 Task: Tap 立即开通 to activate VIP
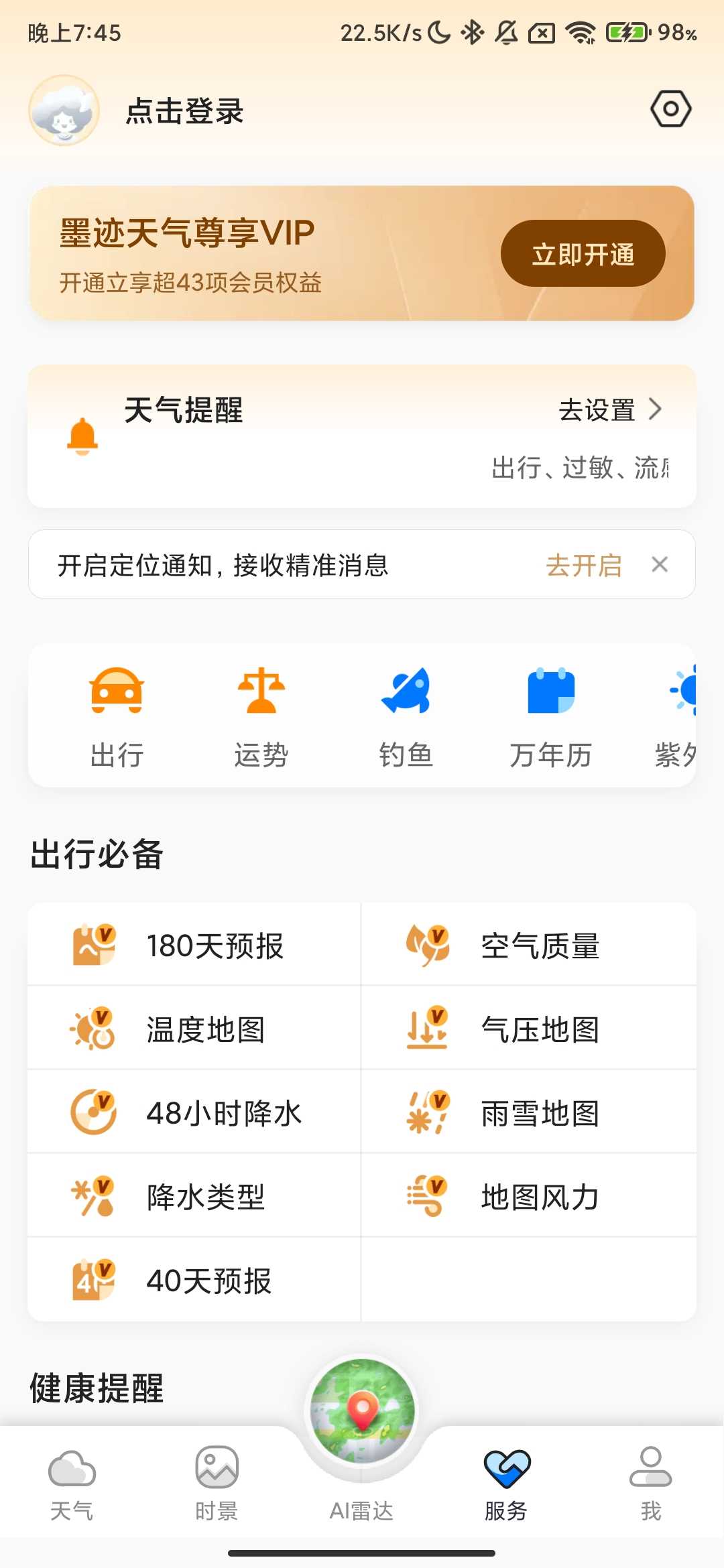[584, 253]
